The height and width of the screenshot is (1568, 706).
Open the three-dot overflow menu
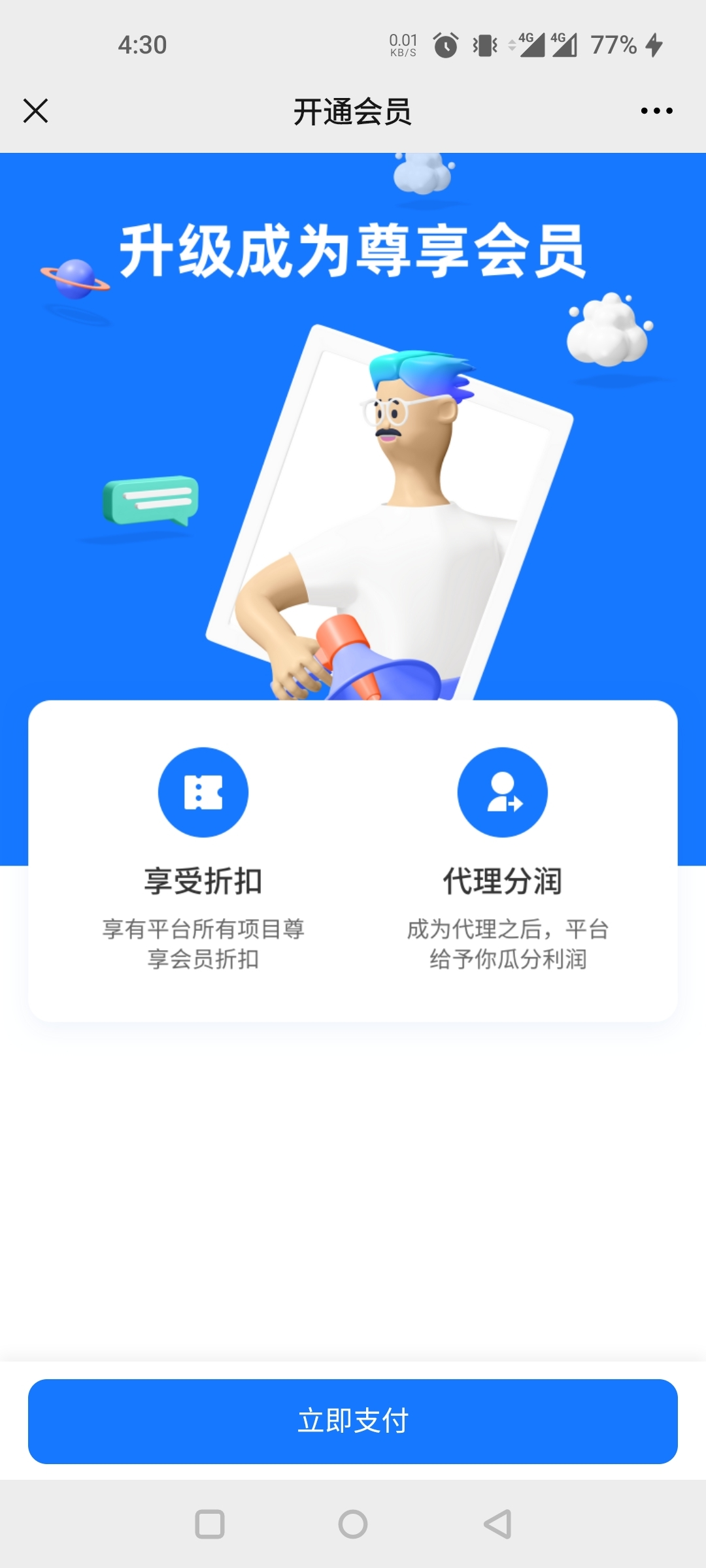(656, 111)
